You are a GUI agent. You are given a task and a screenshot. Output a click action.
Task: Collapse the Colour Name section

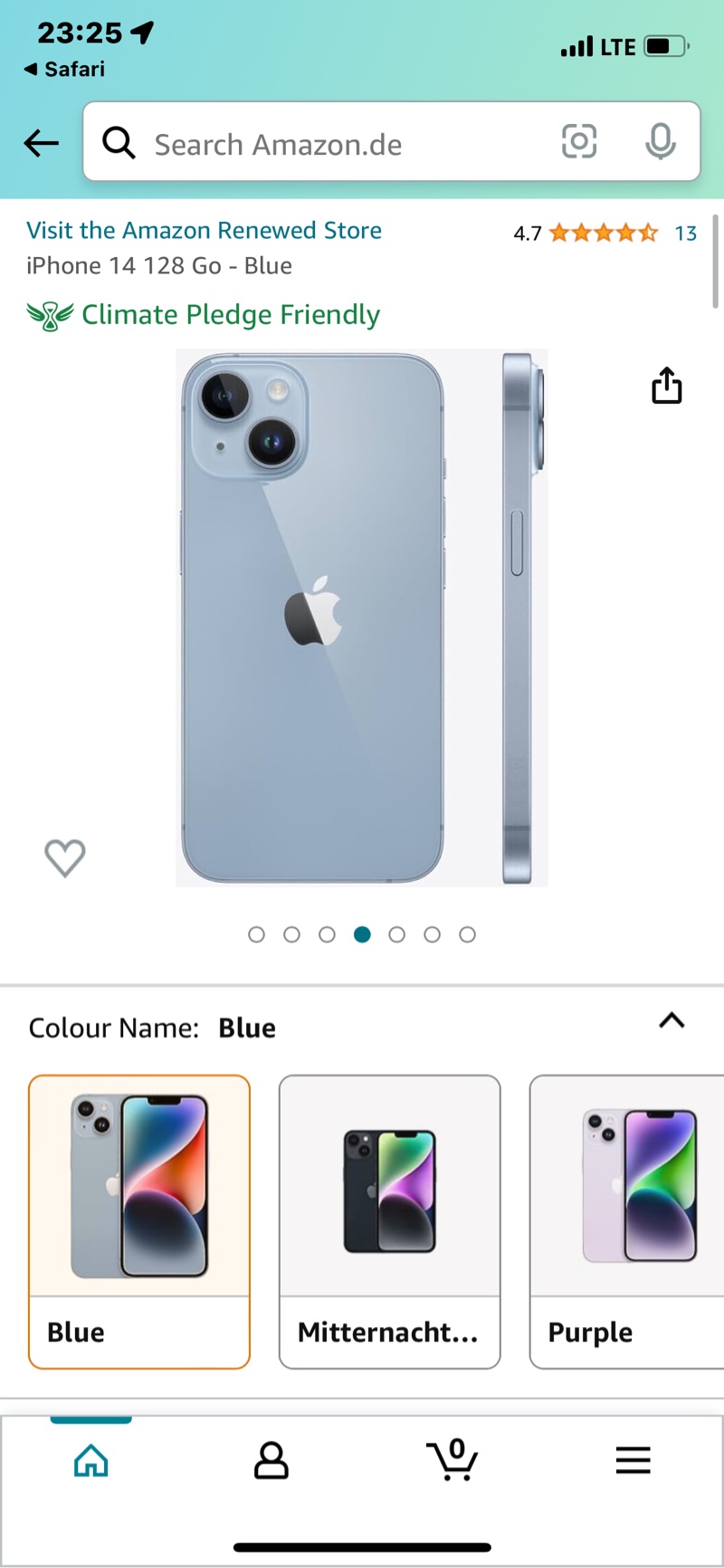click(x=672, y=1021)
